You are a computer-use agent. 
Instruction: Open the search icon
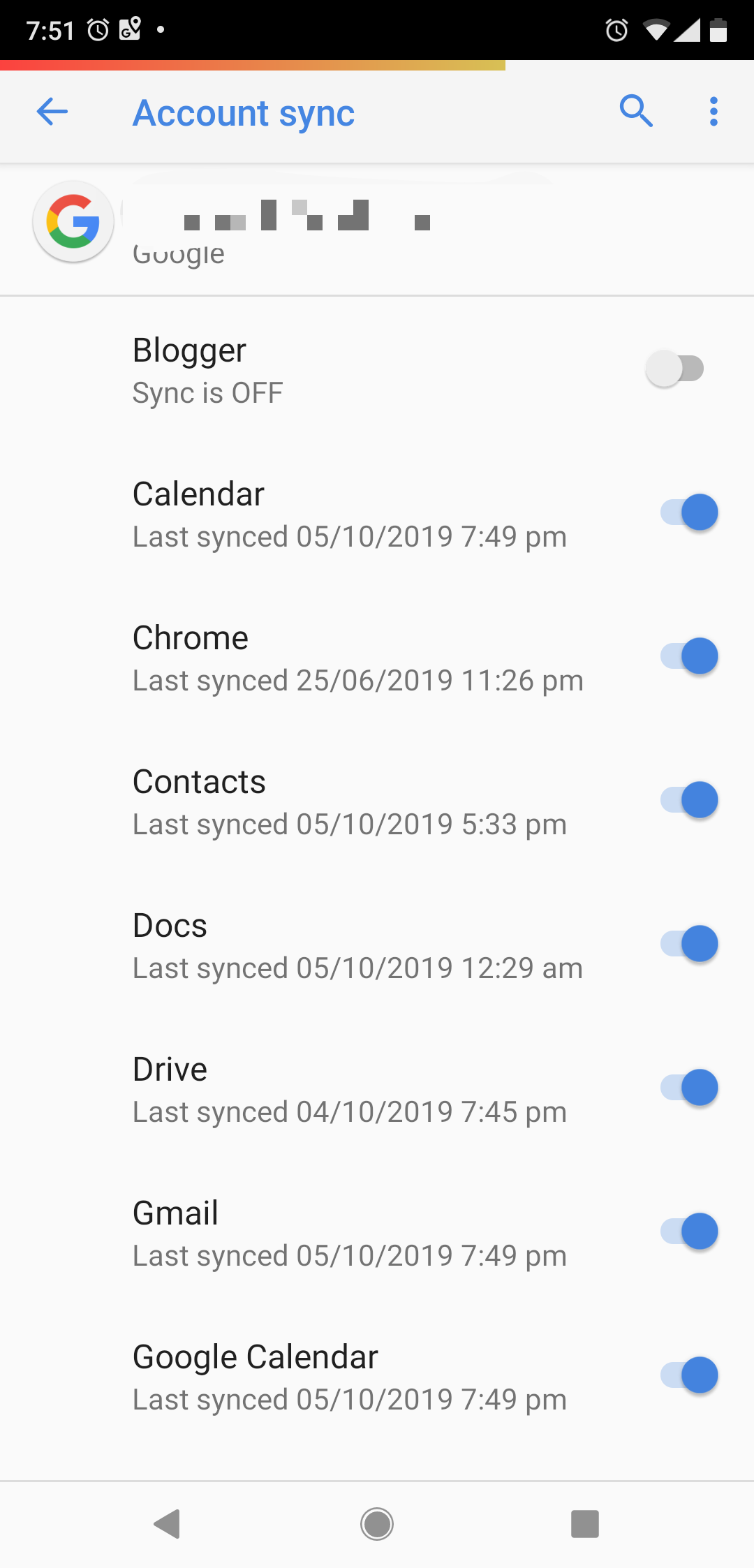tap(636, 112)
